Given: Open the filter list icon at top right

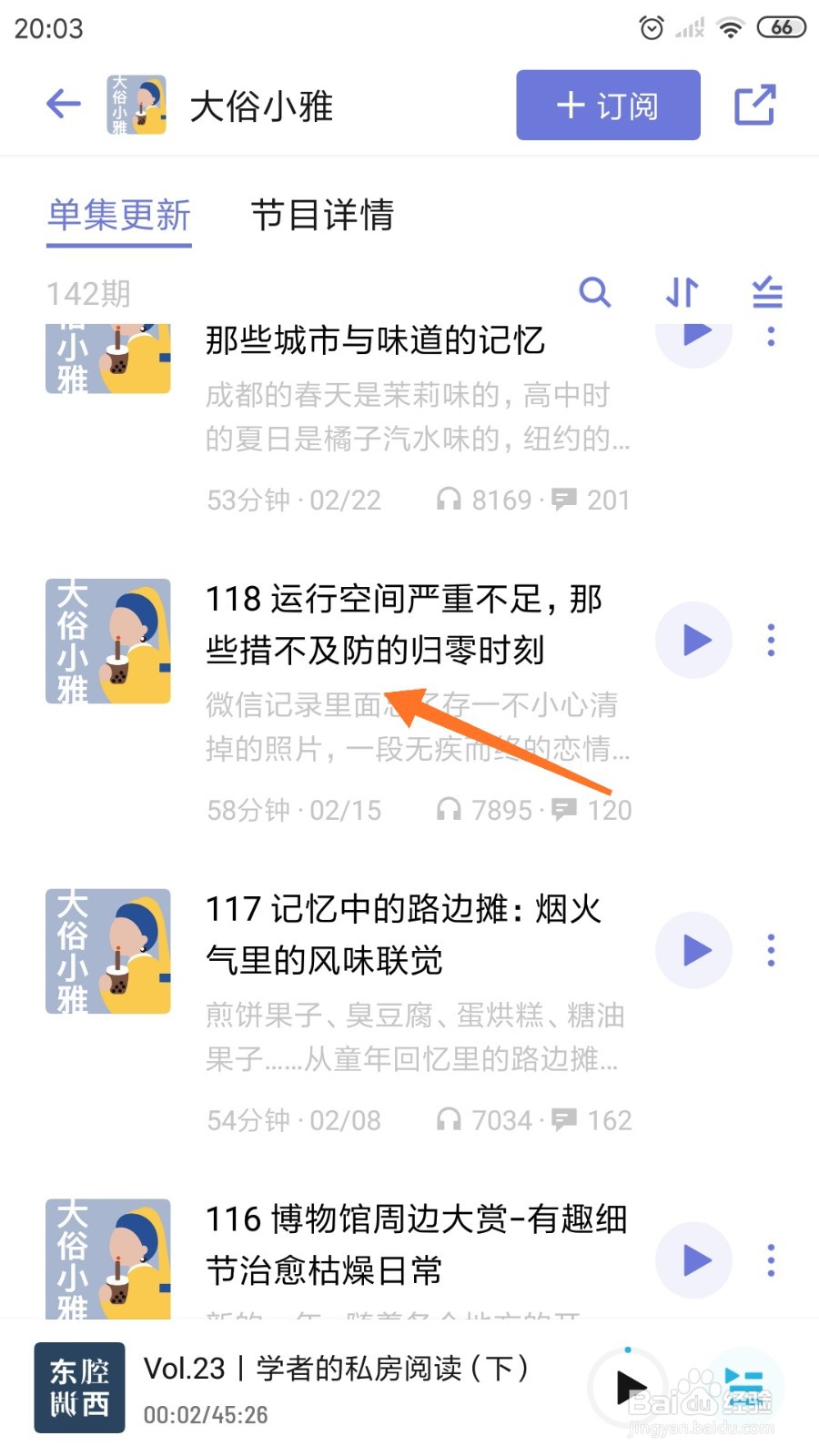Looking at the screenshot, I should pyautogui.click(x=767, y=293).
